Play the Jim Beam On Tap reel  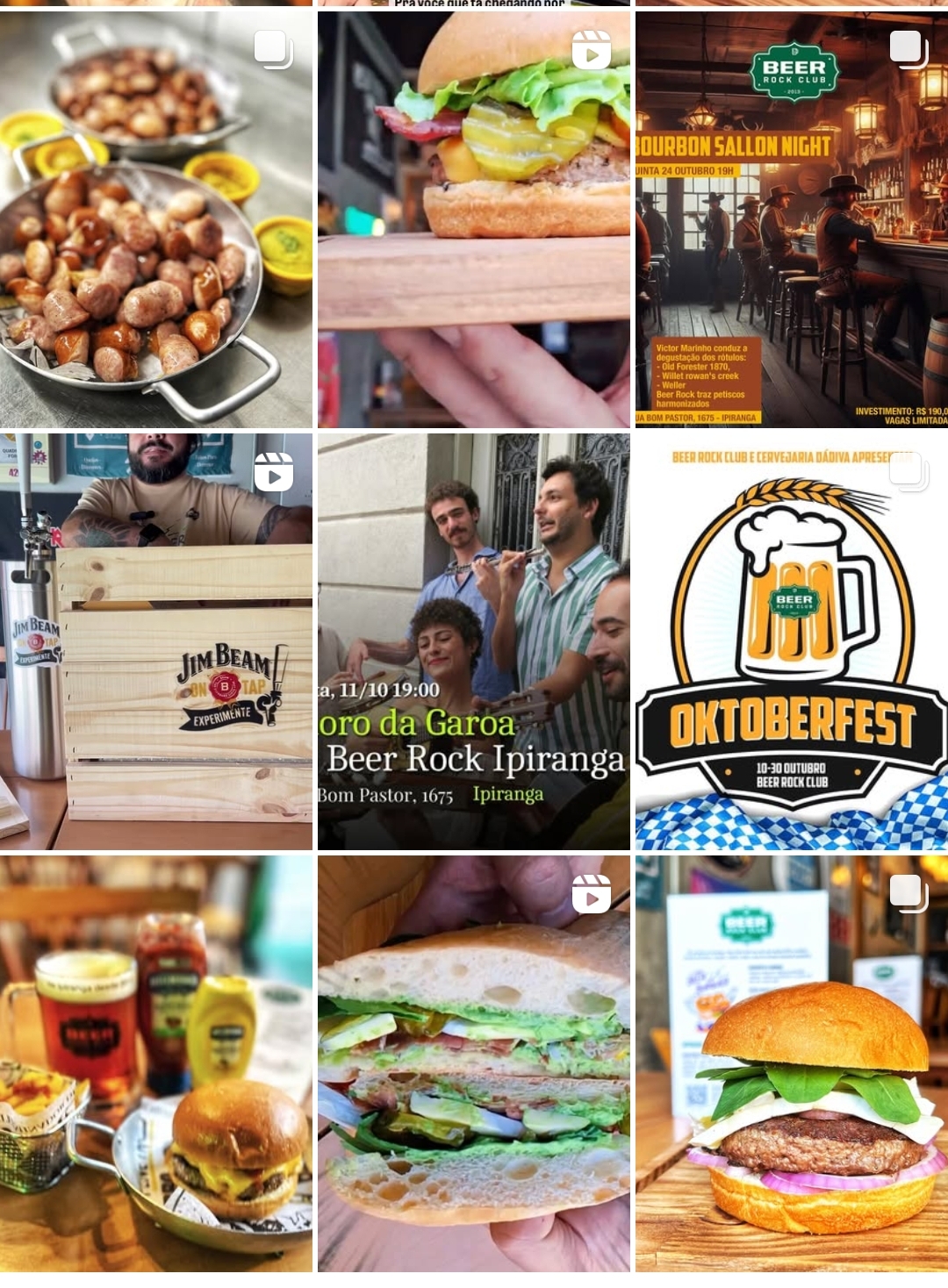pos(155,641)
